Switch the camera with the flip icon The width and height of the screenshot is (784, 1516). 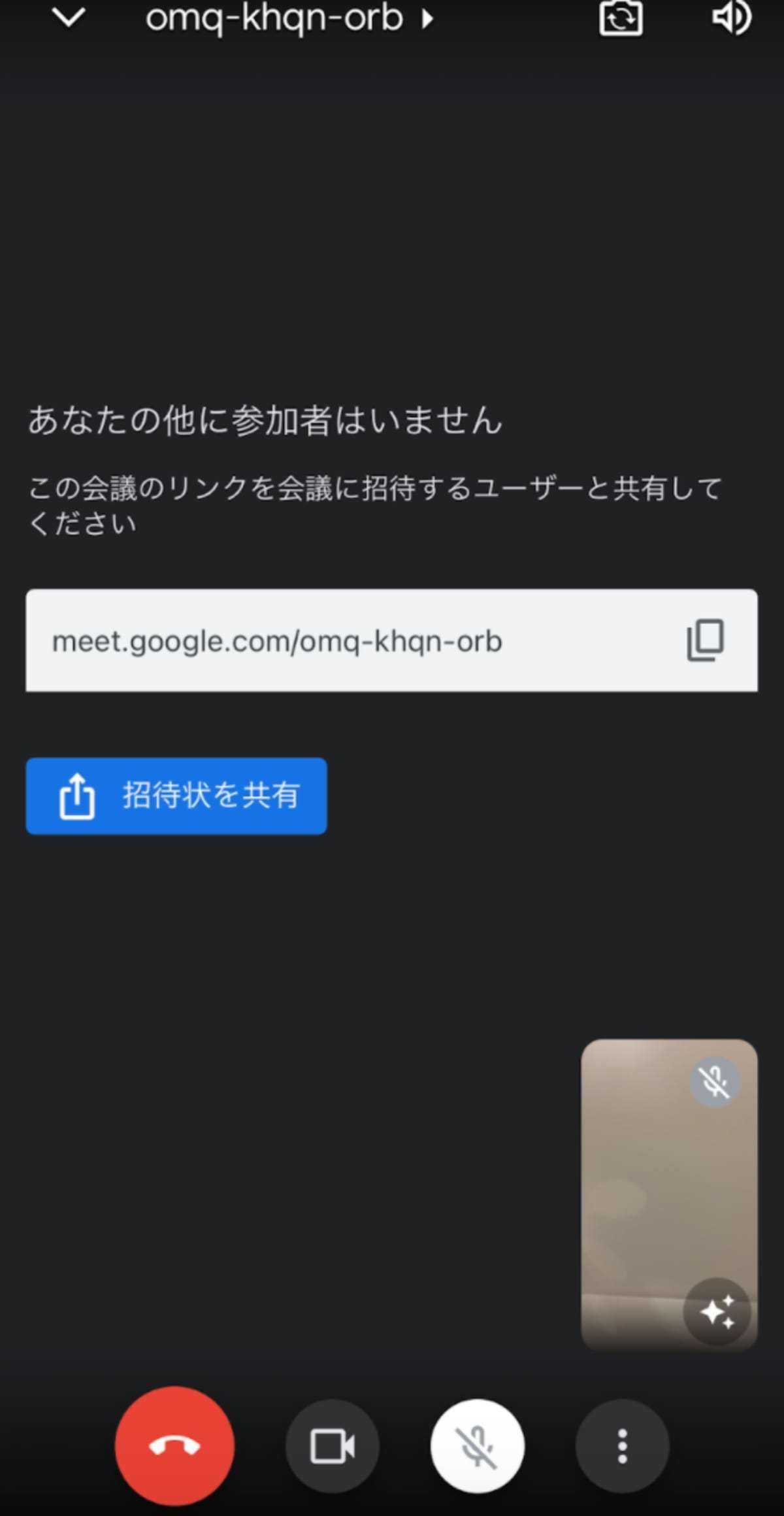pos(620,18)
